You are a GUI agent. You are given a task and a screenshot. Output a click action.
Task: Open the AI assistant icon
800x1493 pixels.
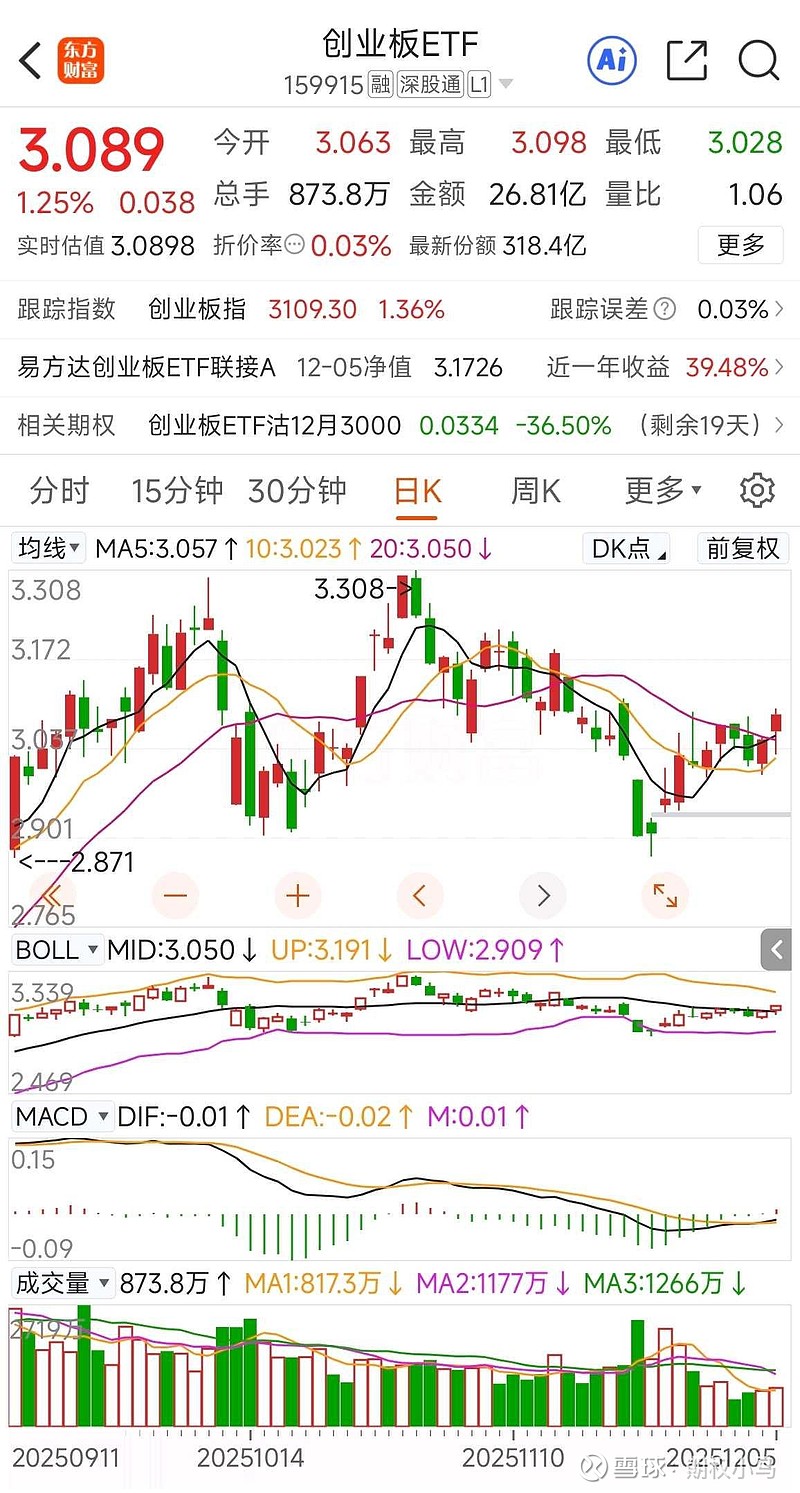click(611, 61)
